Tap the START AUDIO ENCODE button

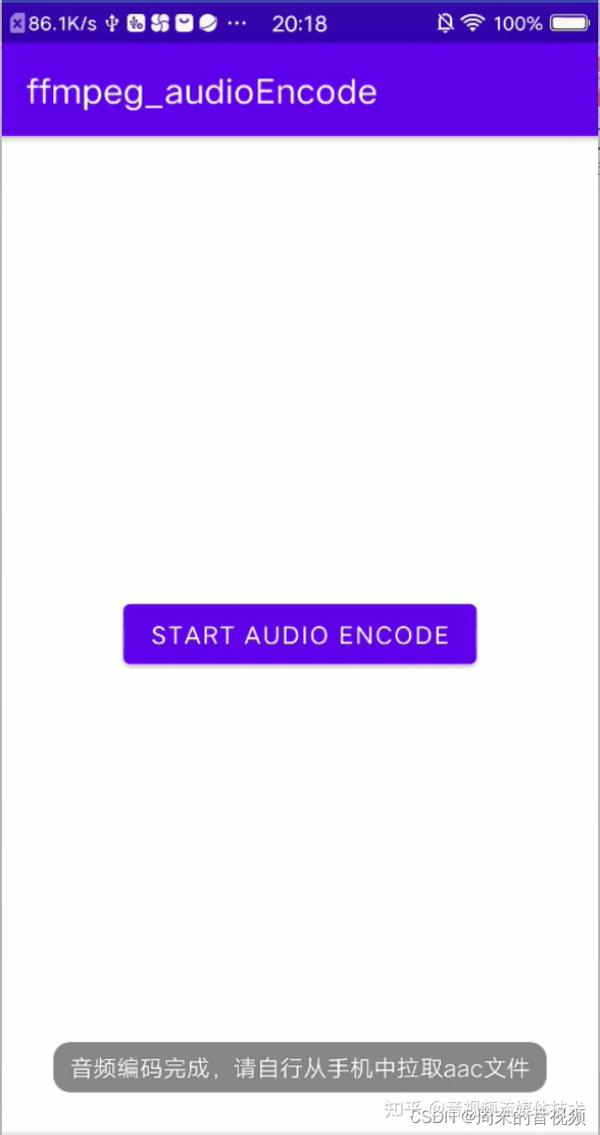[x=300, y=634]
